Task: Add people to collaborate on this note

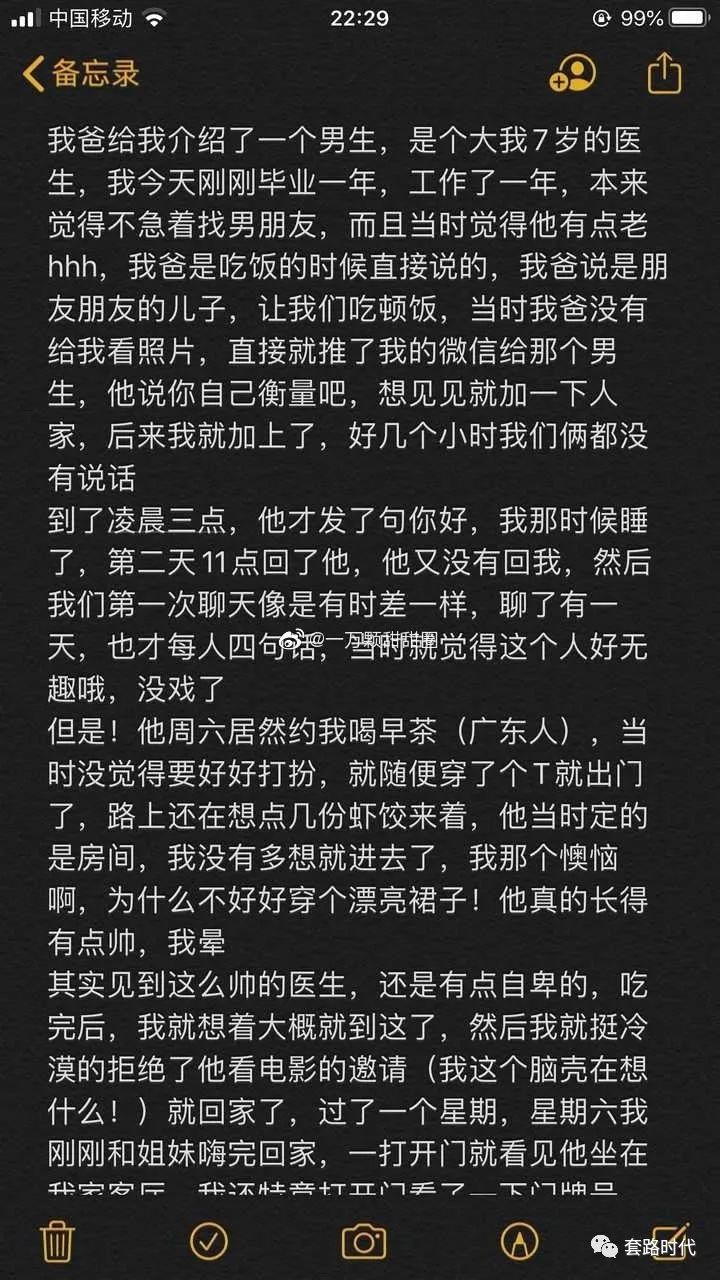Action: [572, 73]
